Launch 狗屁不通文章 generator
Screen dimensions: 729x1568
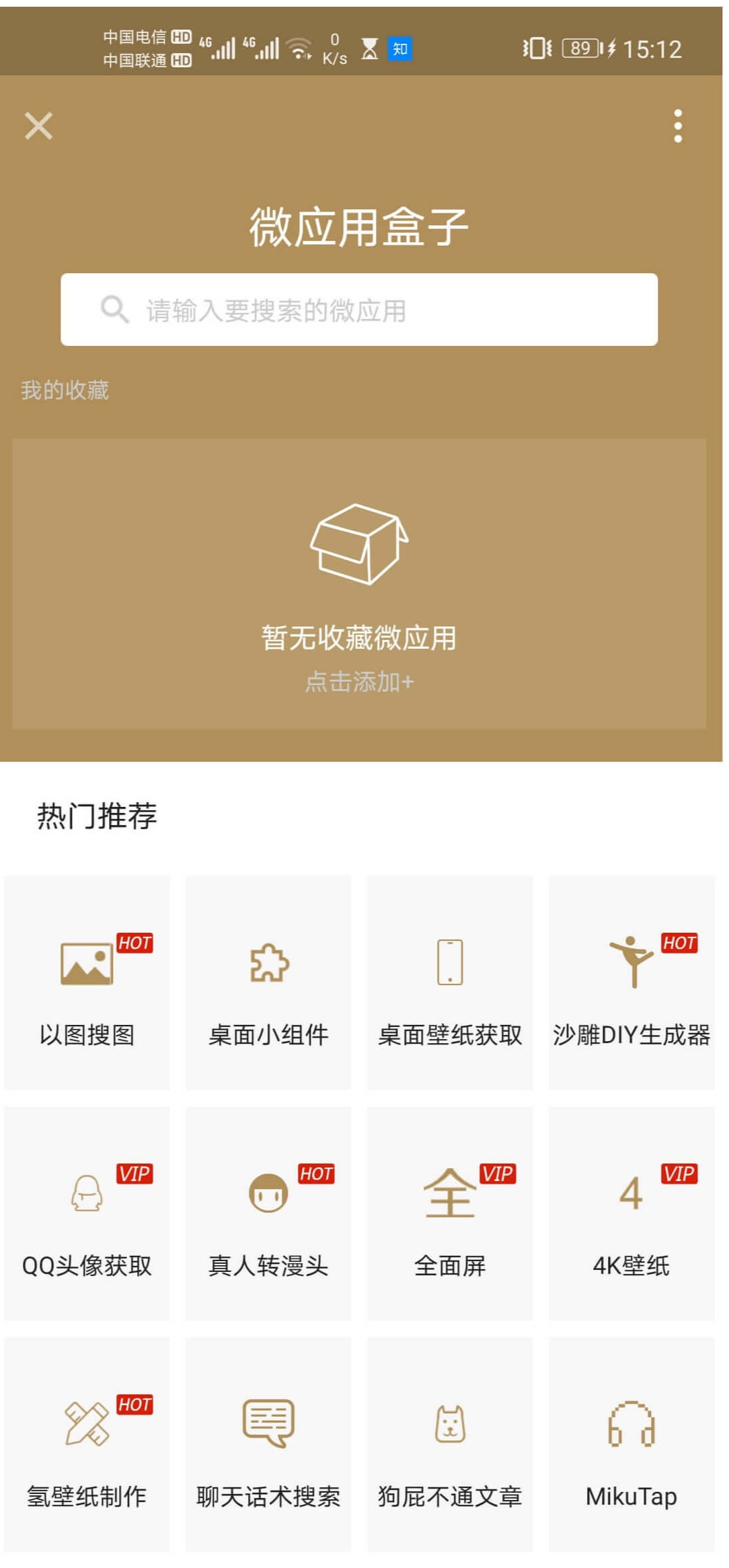coord(450,1444)
